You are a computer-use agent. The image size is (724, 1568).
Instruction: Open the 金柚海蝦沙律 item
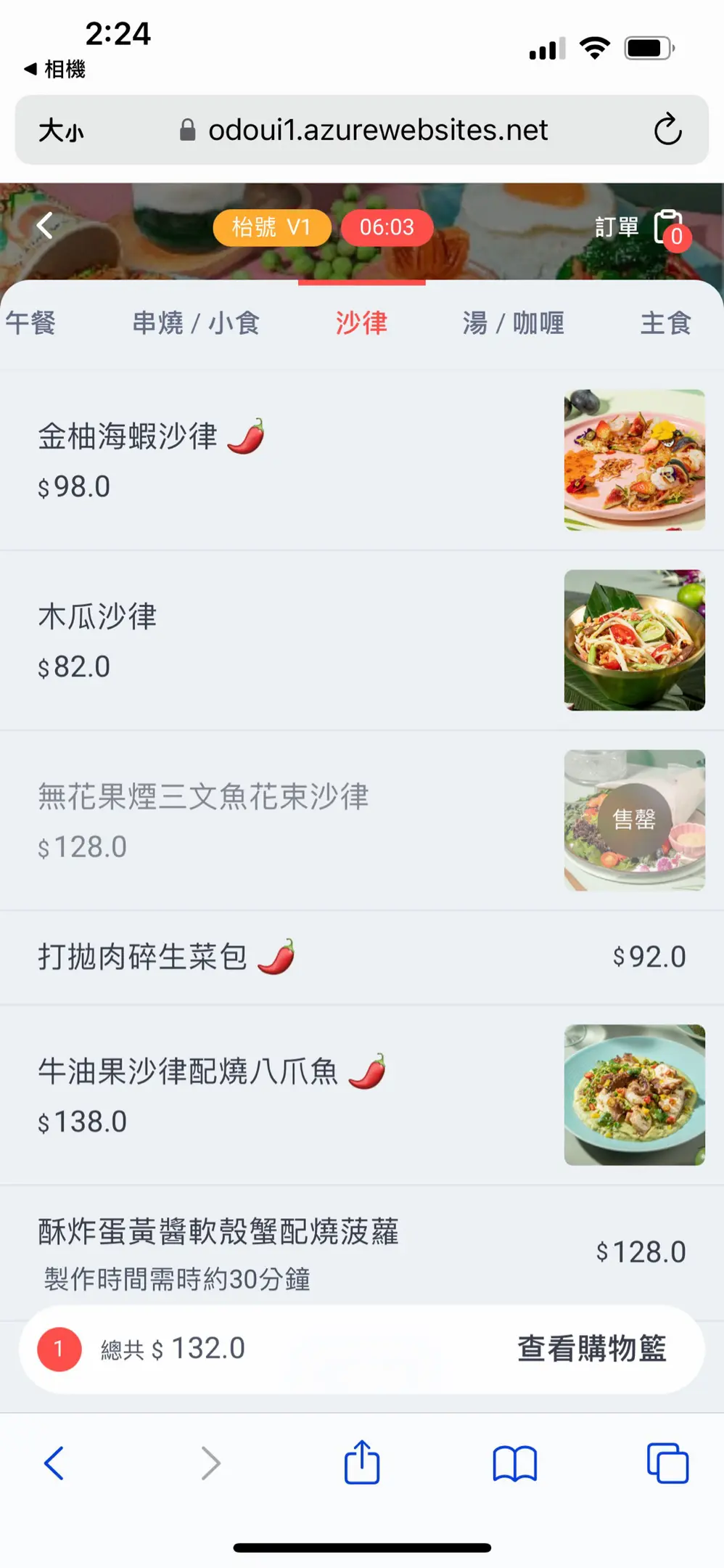coord(290,460)
